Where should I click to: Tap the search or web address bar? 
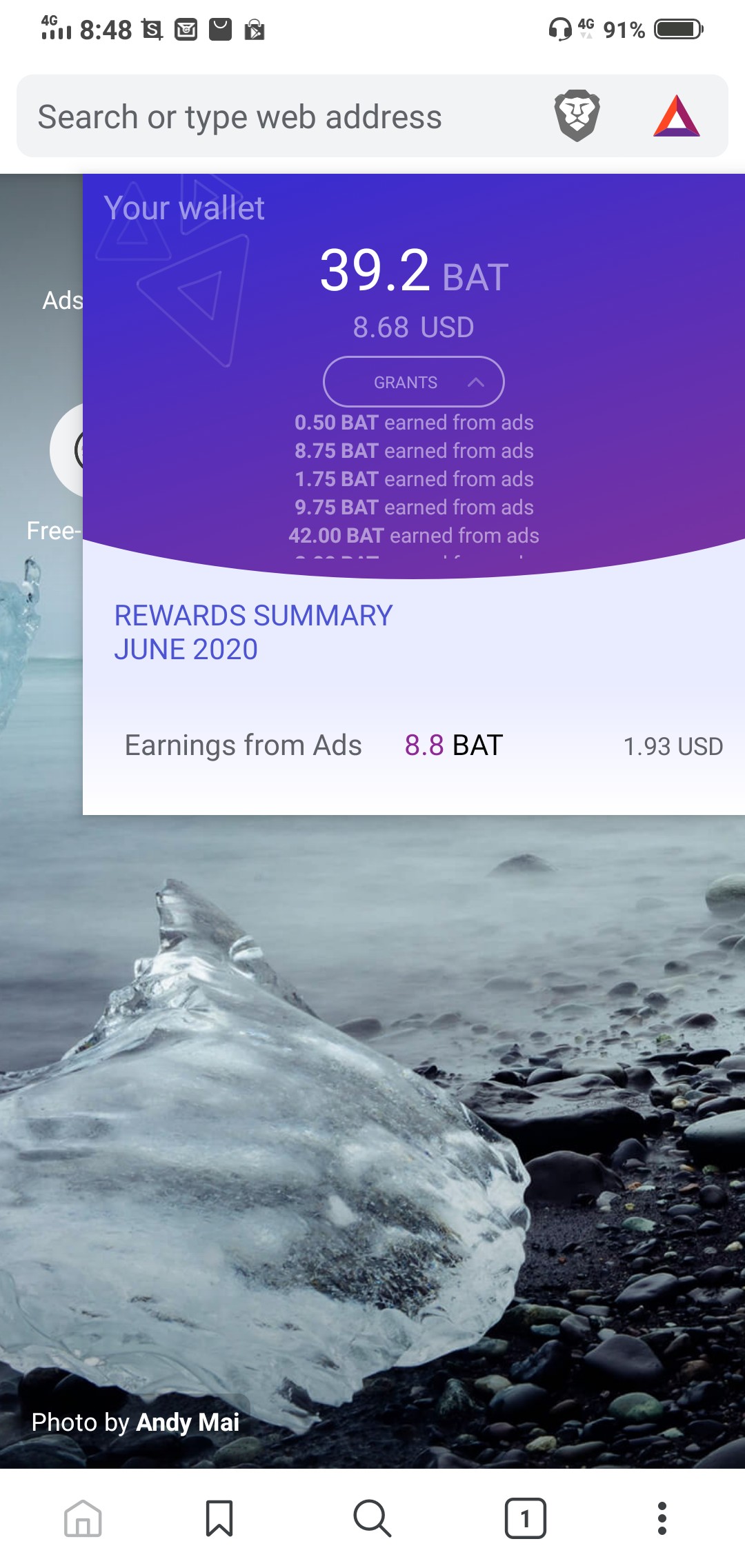click(276, 117)
